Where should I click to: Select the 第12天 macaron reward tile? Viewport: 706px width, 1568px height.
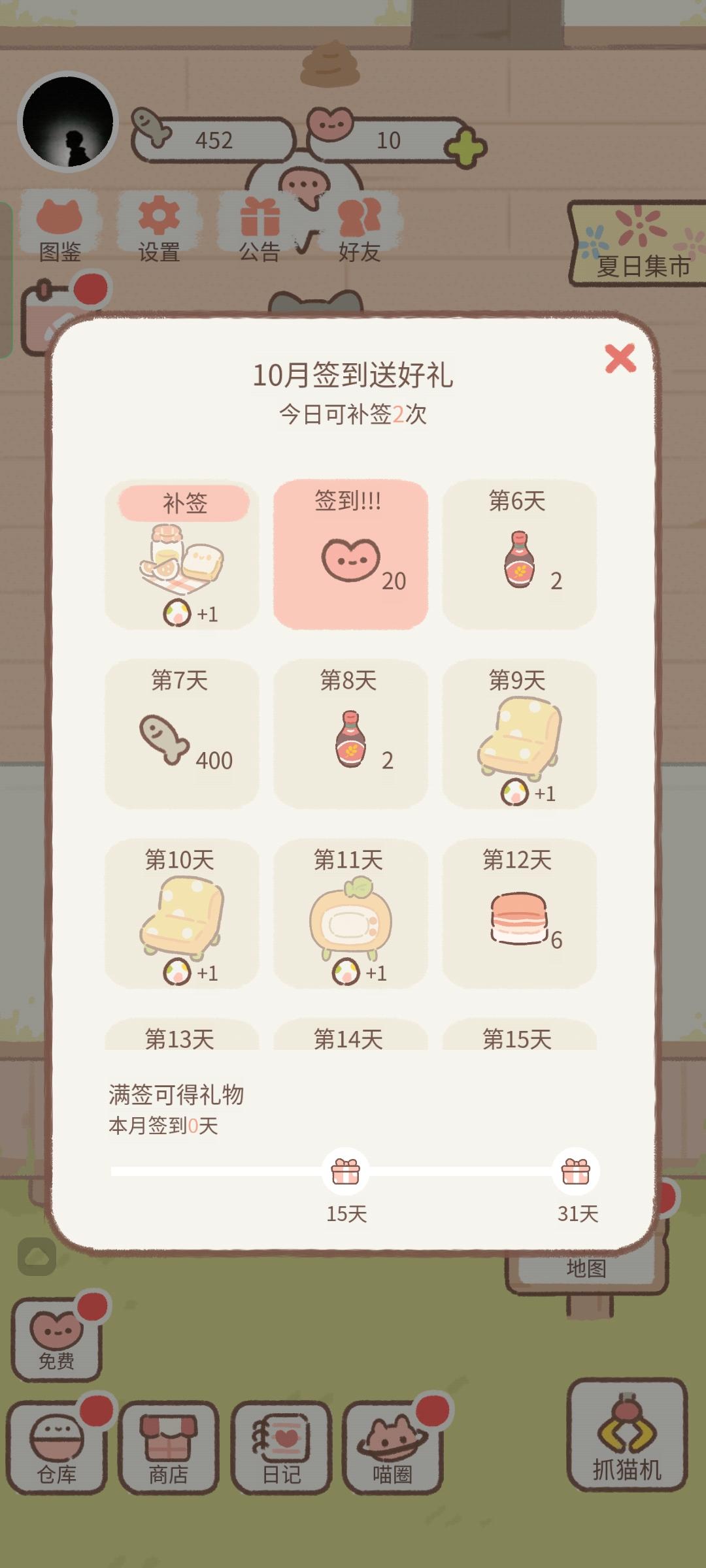tap(520, 915)
